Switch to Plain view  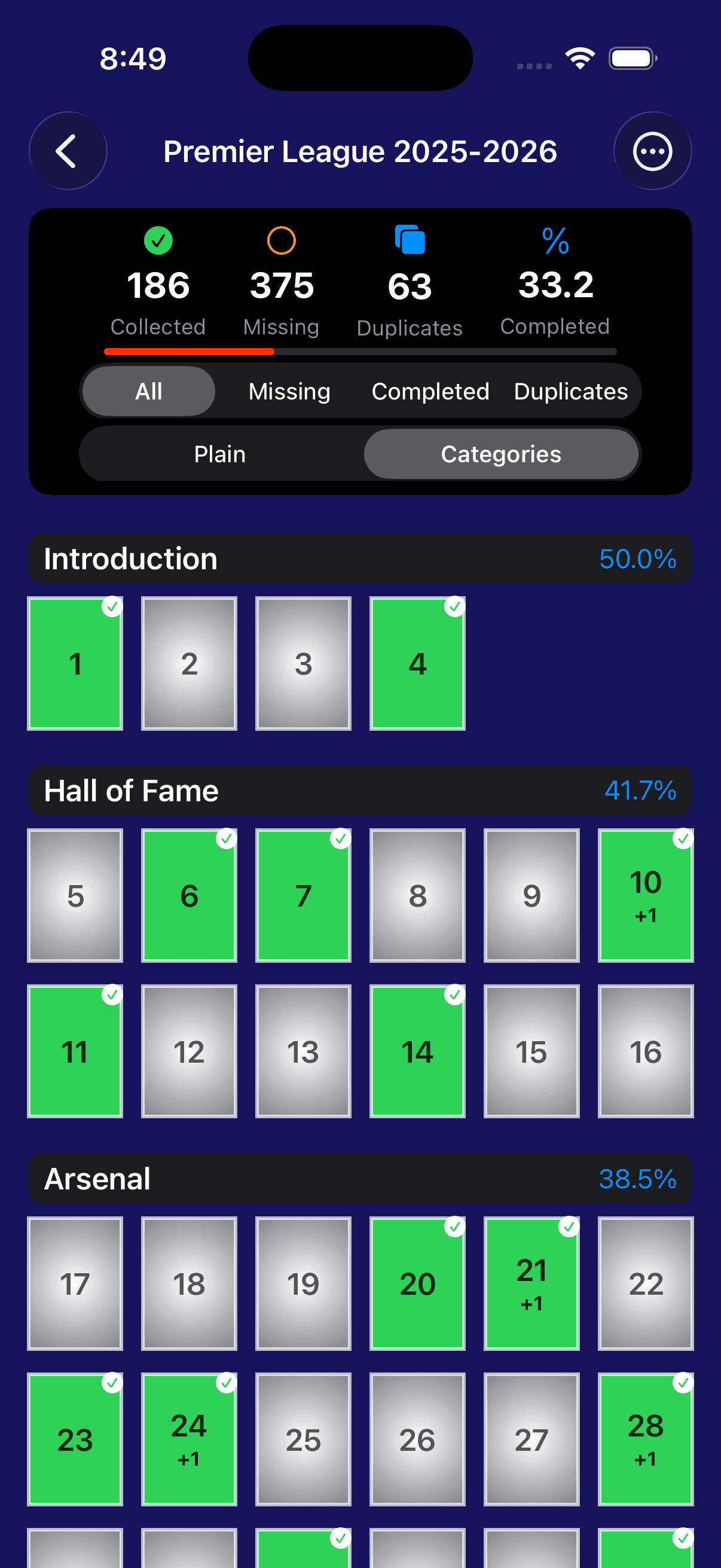(x=219, y=454)
